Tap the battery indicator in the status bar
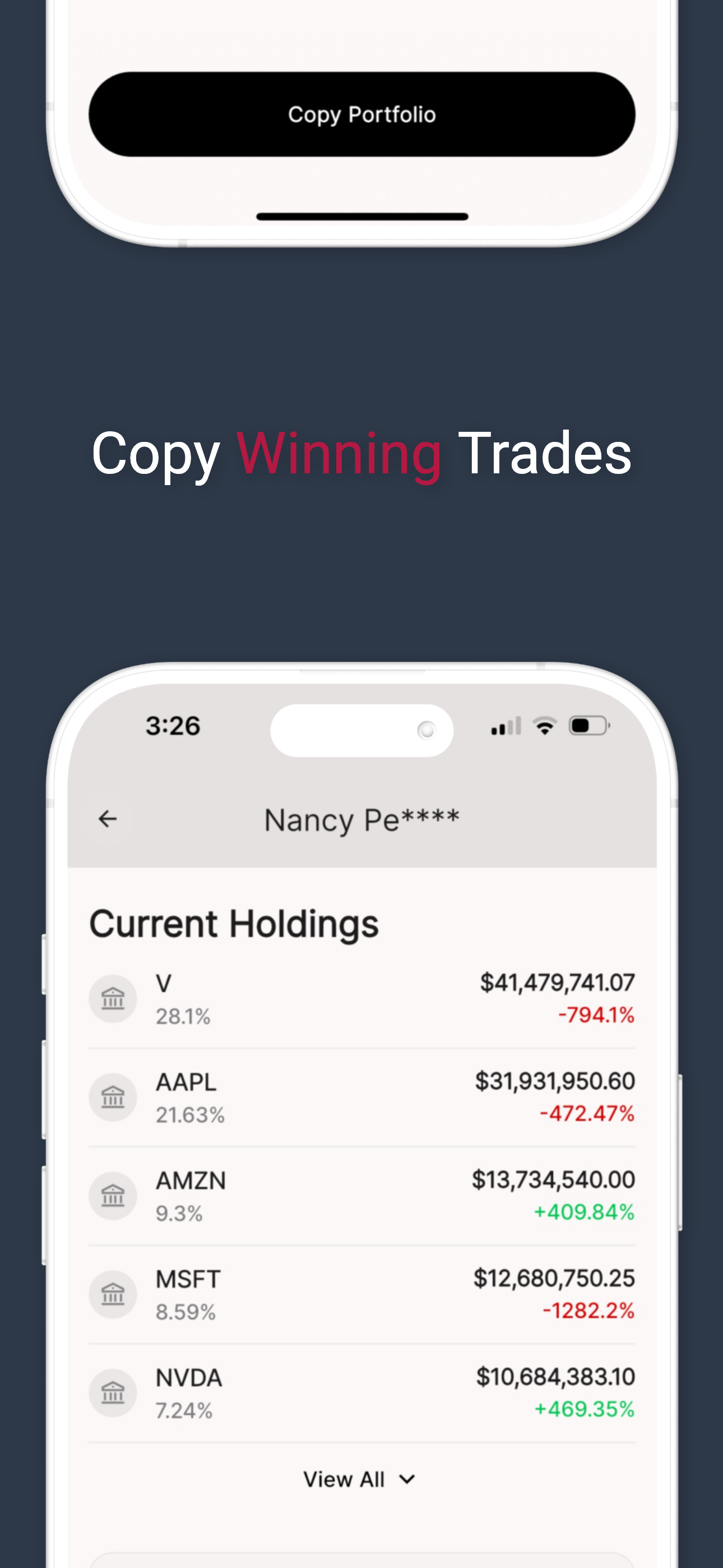The height and width of the screenshot is (1568, 723). tap(586, 725)
